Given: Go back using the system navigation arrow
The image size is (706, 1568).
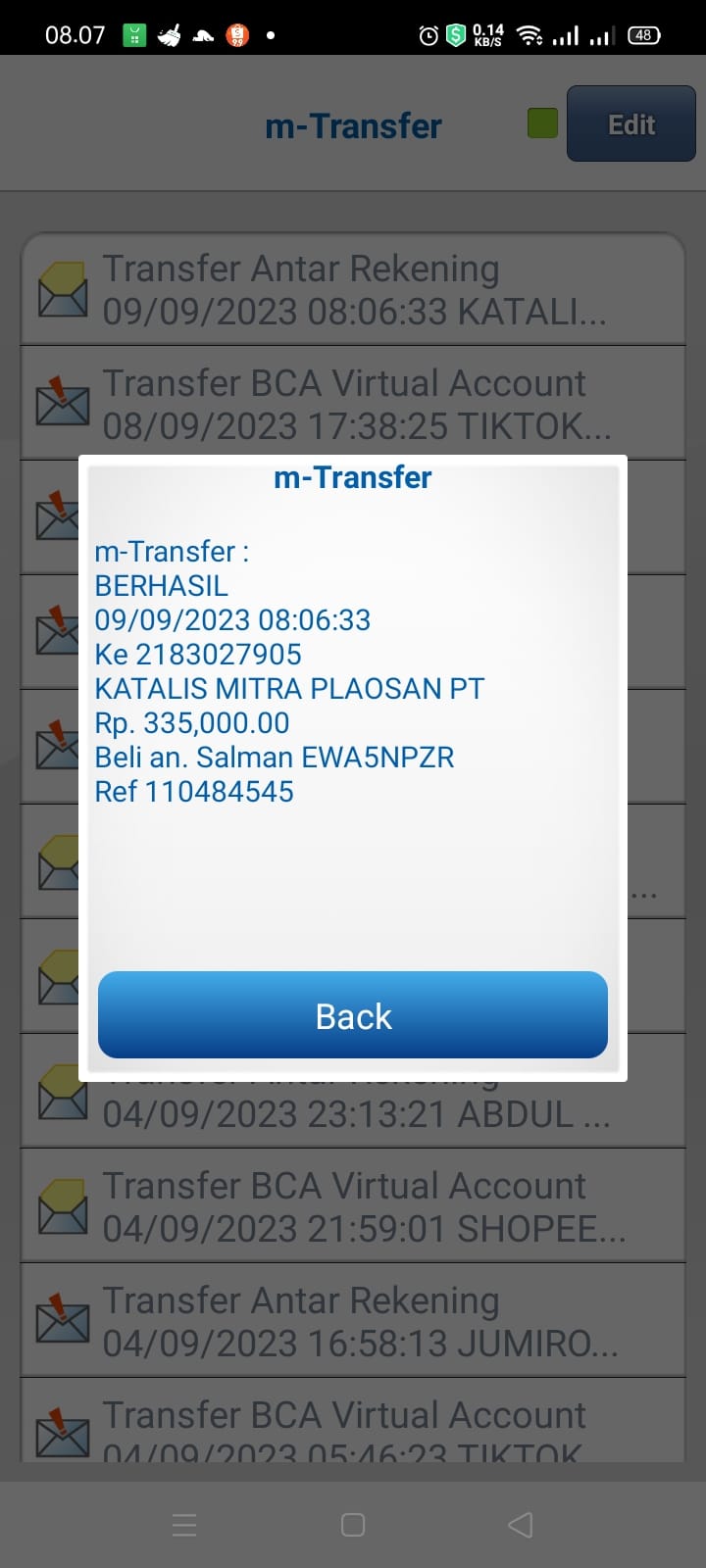Looking at the screenshot, I should pyautogui.click(x=521, y=1525).
